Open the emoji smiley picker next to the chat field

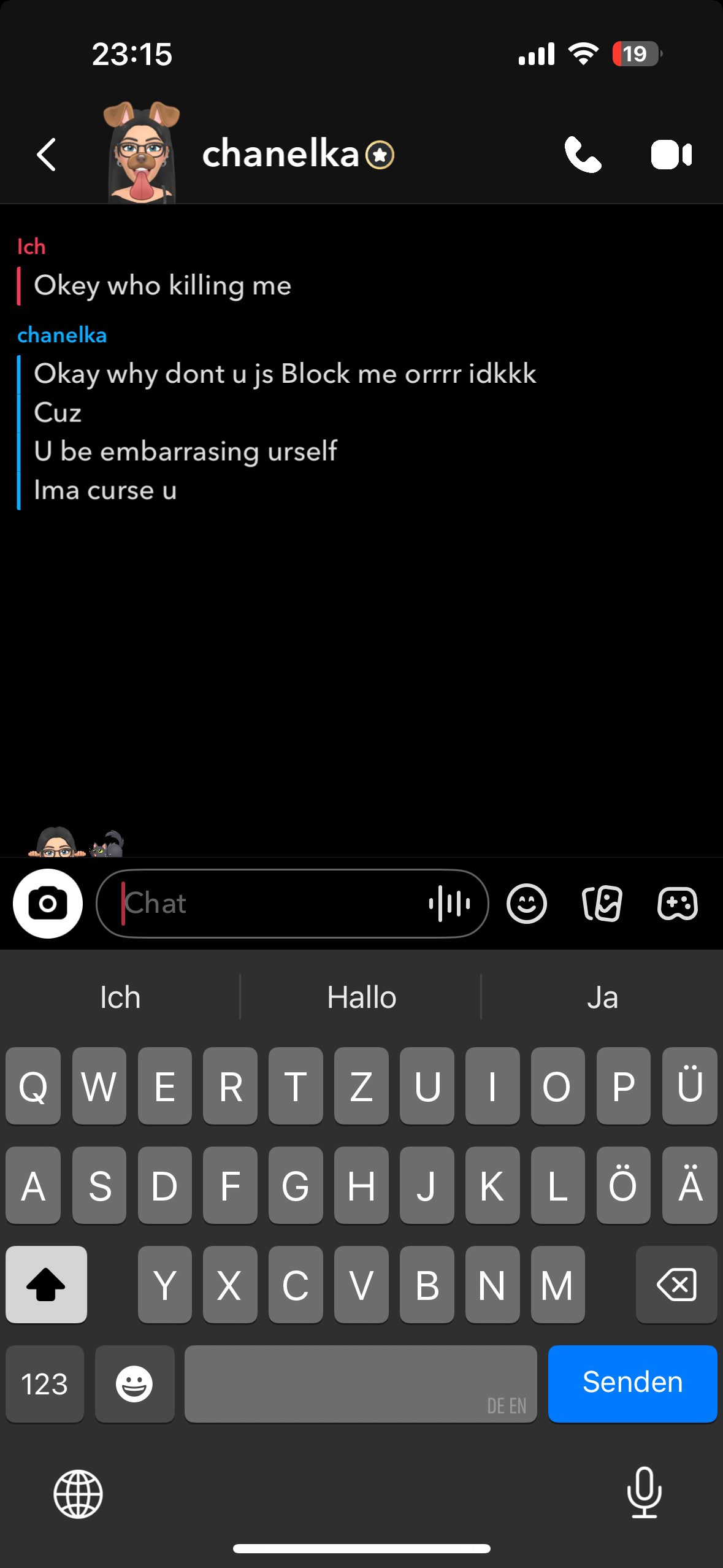click(527, 904)
